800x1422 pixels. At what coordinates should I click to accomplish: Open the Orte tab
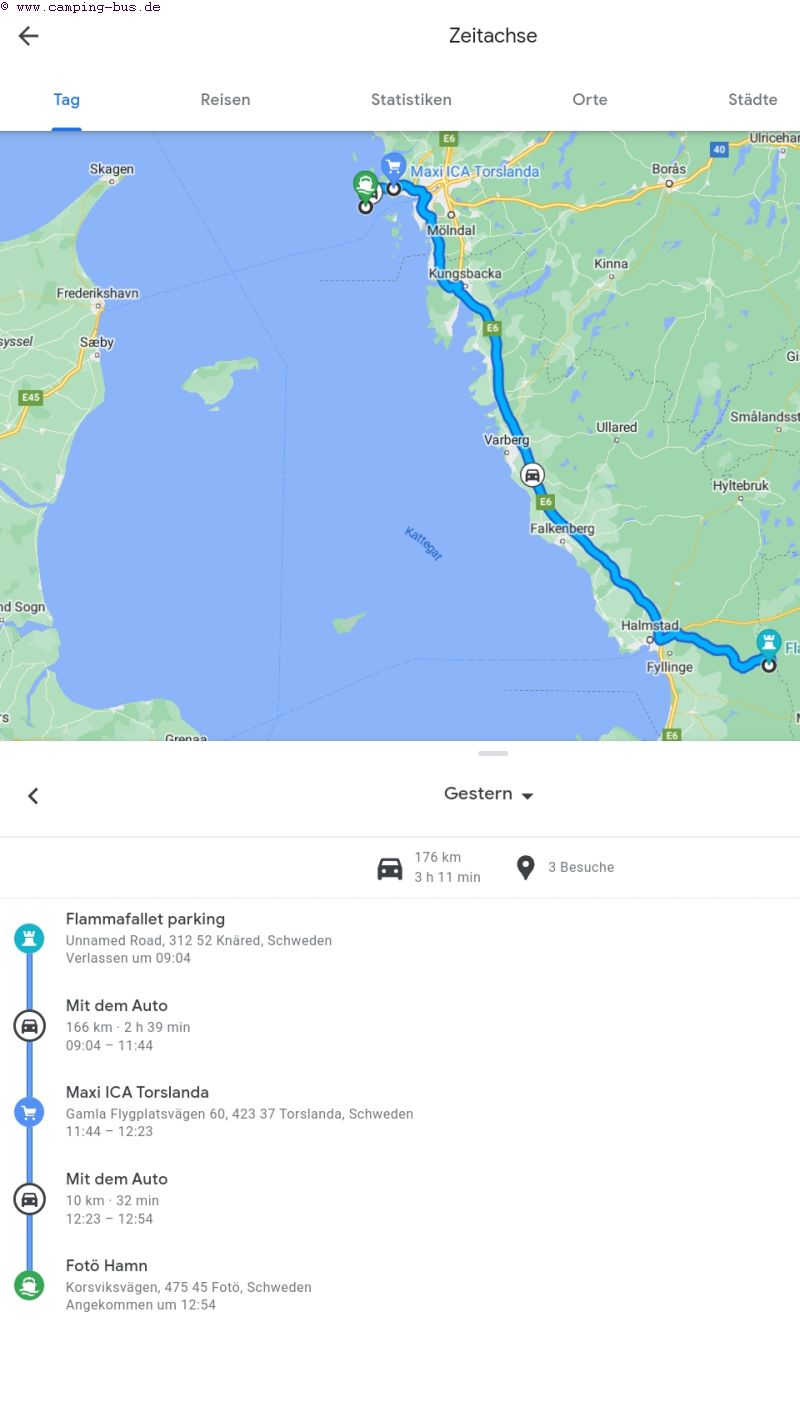point(590,100)
